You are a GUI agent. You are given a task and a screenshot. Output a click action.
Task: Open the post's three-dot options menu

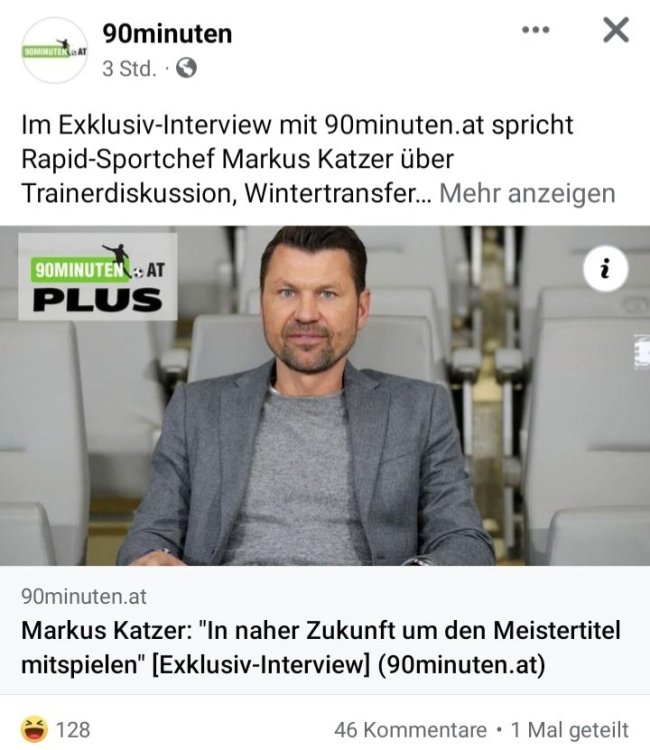click(536, 30)
